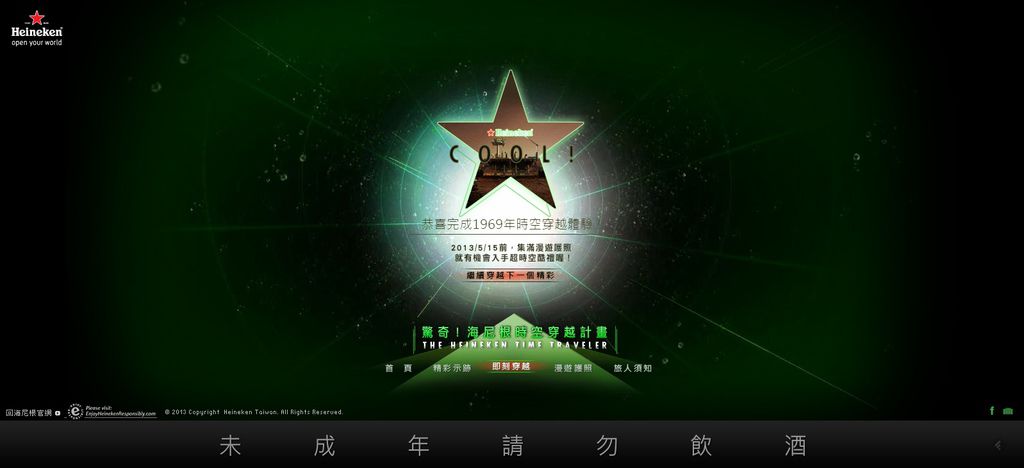Share on the Facebook icon
1024x468 pixels.
[x=992, y=411]
